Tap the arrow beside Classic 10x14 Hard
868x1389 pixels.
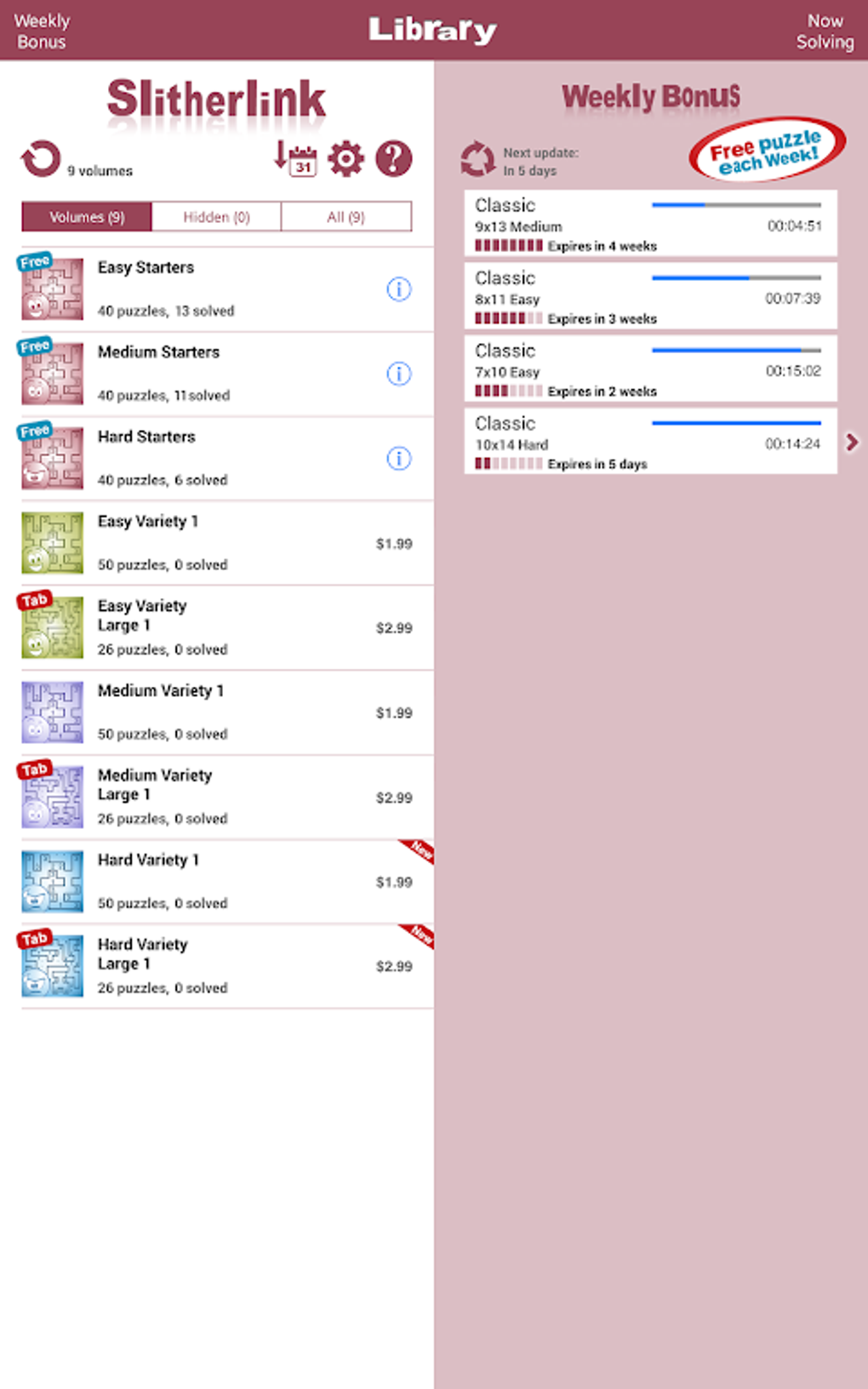(851, 442)
